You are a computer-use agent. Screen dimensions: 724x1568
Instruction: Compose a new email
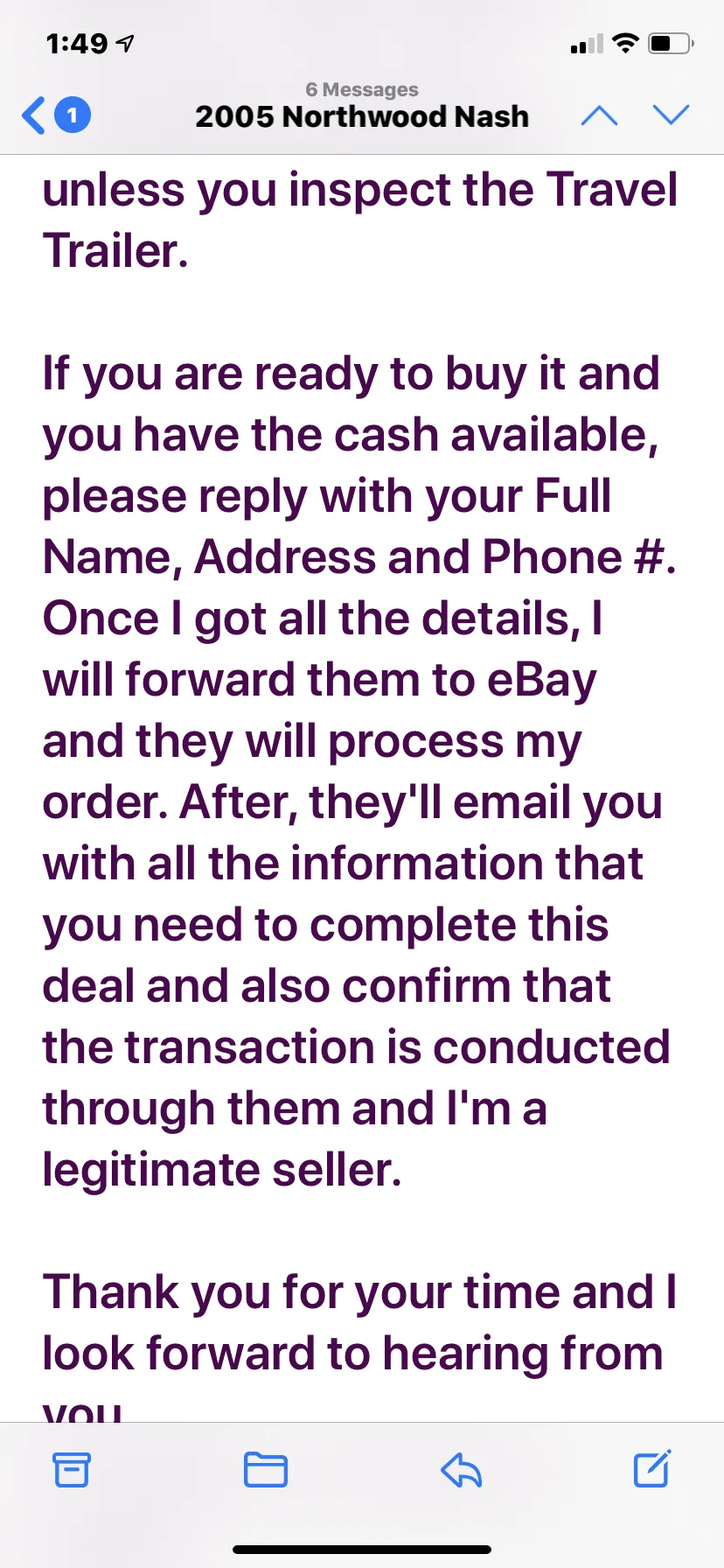(652, 1468)
